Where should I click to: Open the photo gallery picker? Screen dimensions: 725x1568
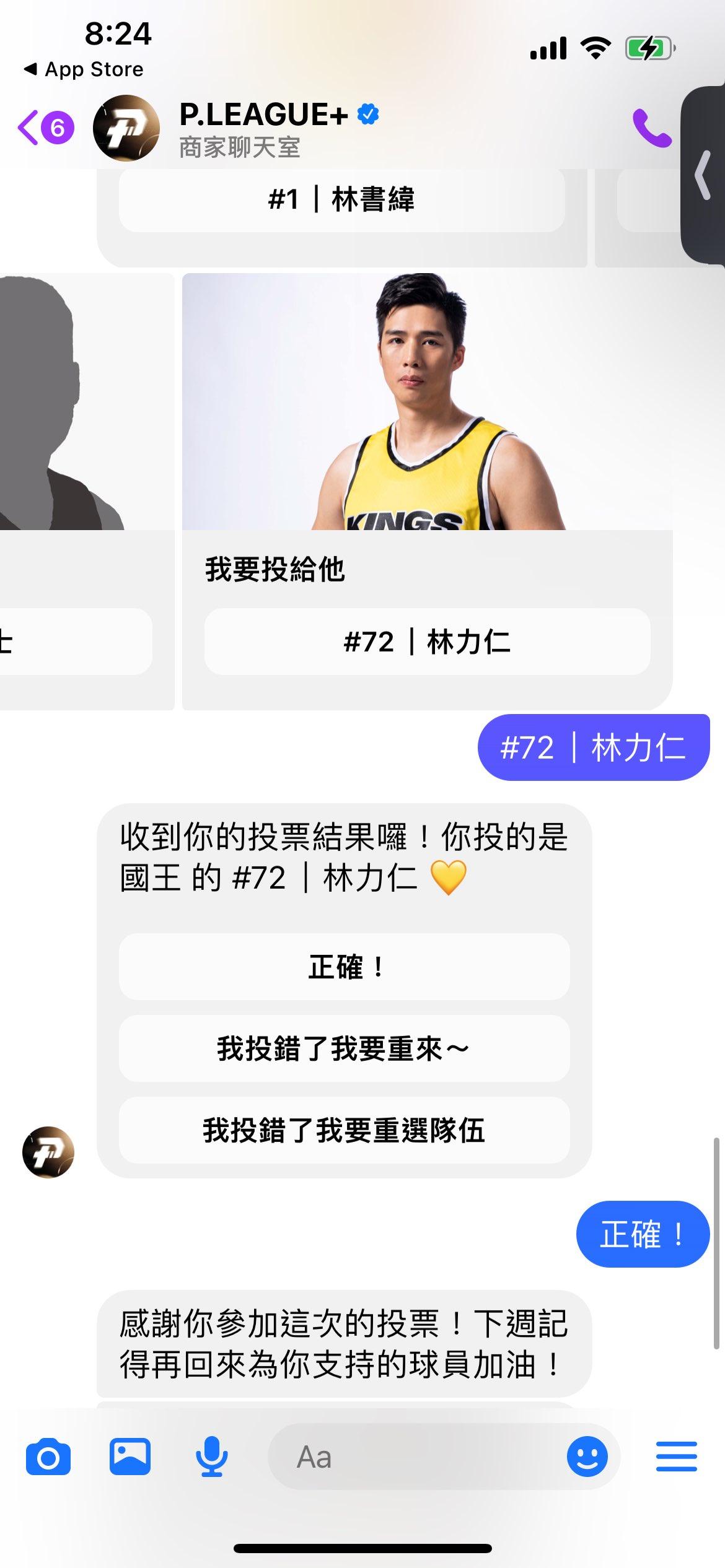pyautogui.click(x=130, y=1457)
